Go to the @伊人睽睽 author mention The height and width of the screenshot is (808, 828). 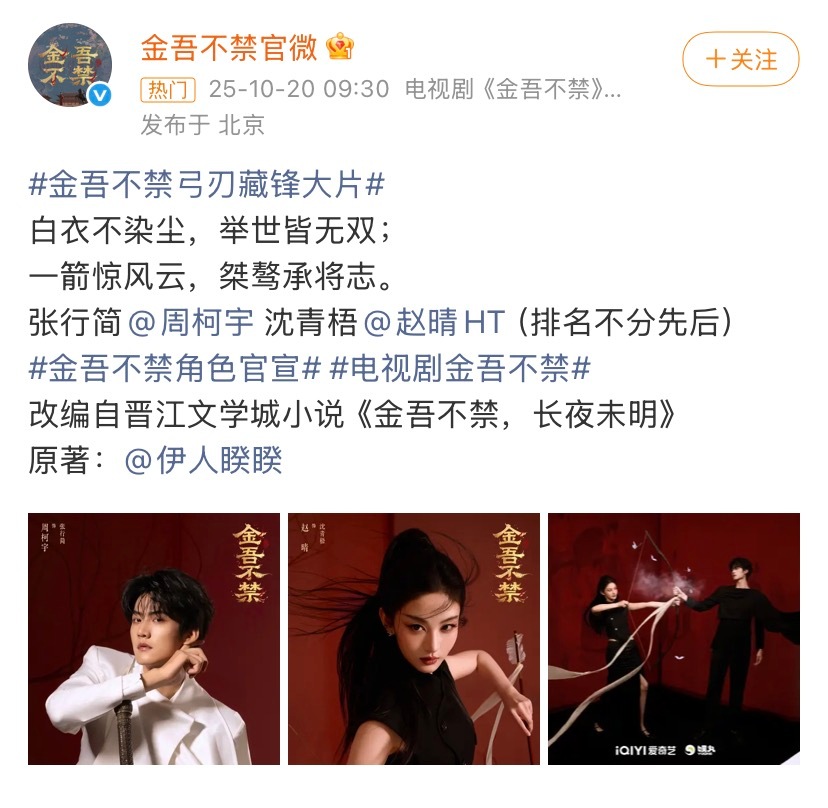pyautogui.click(x=204, y=460)
